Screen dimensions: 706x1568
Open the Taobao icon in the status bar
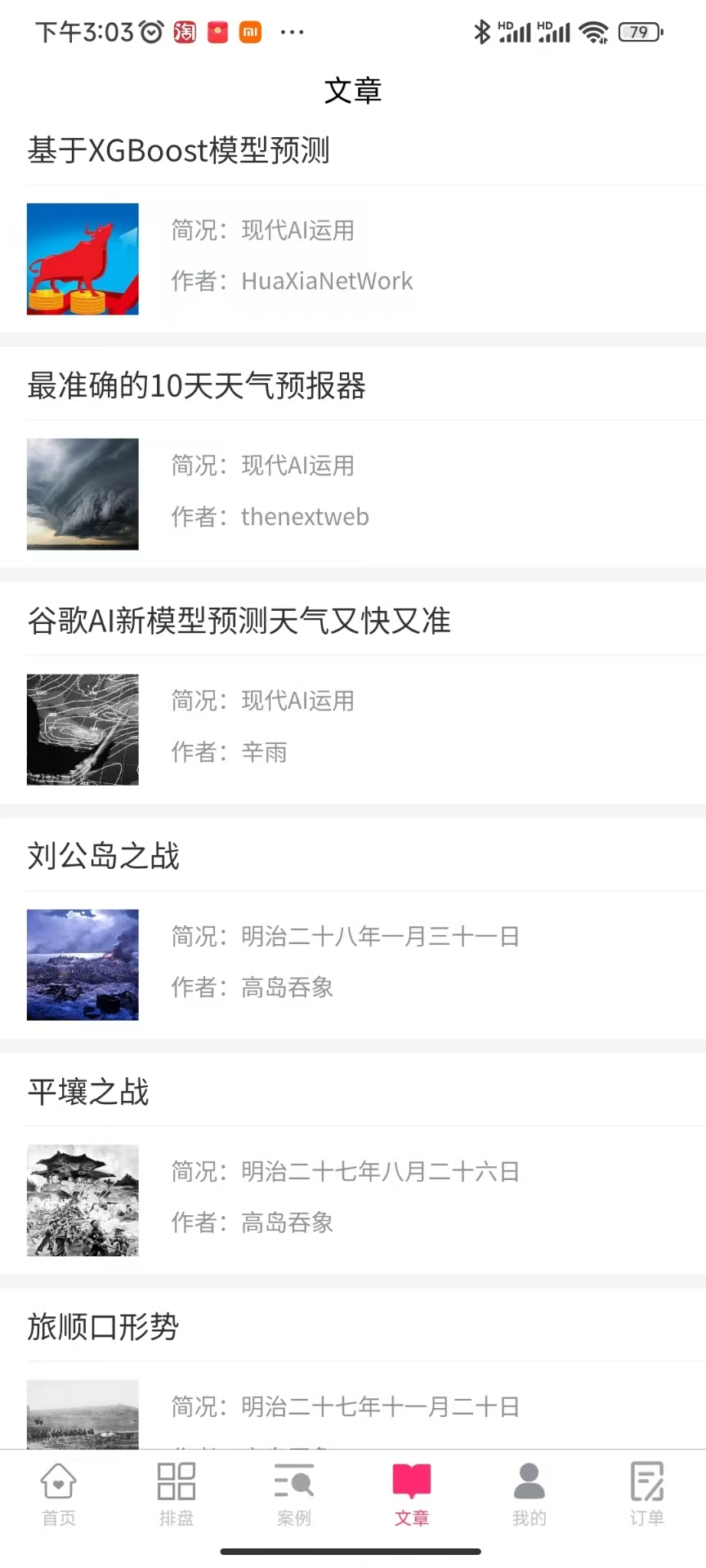(185, 32)
